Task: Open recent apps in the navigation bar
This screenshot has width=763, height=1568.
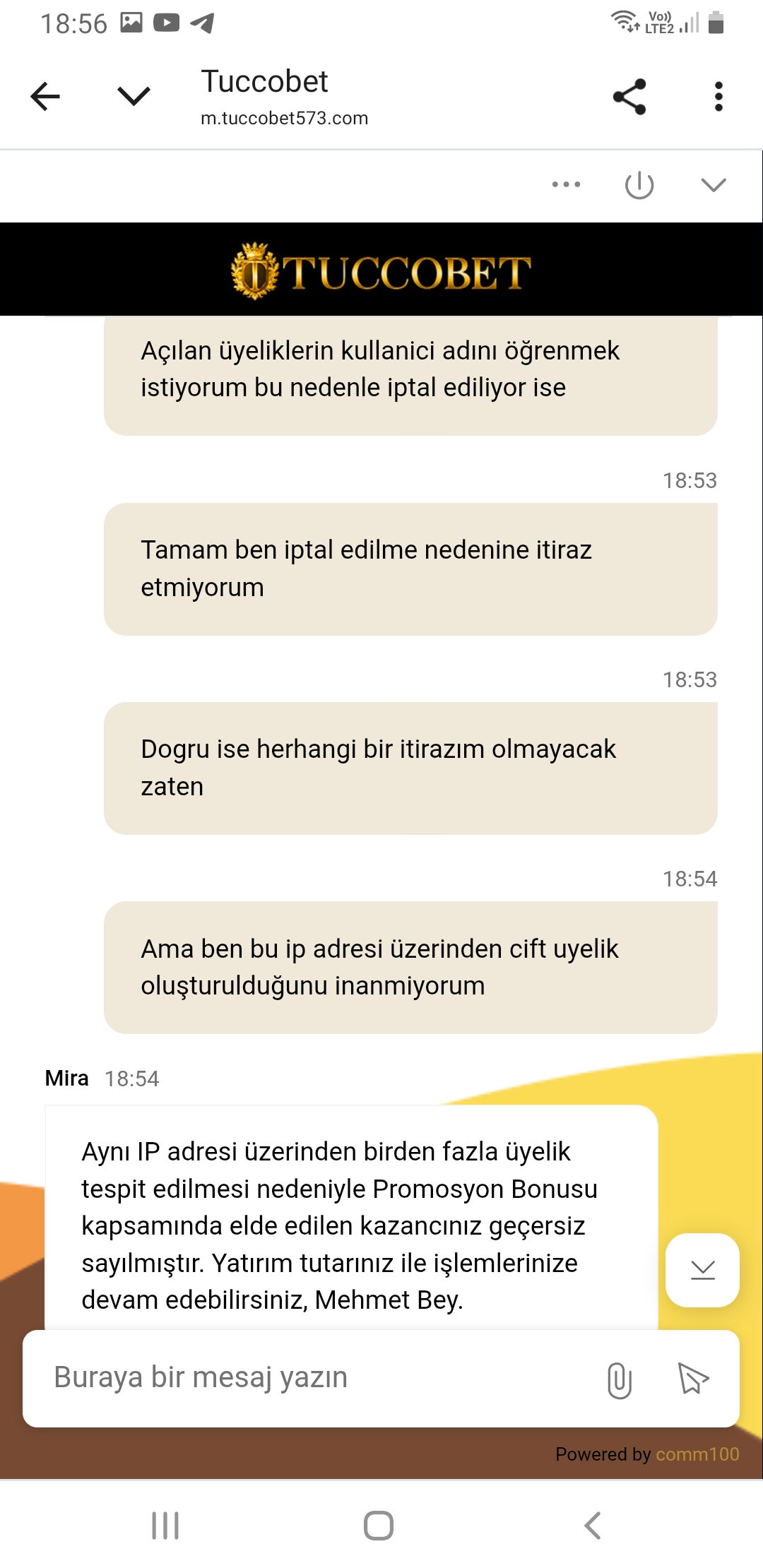Action: [165, 1525]
